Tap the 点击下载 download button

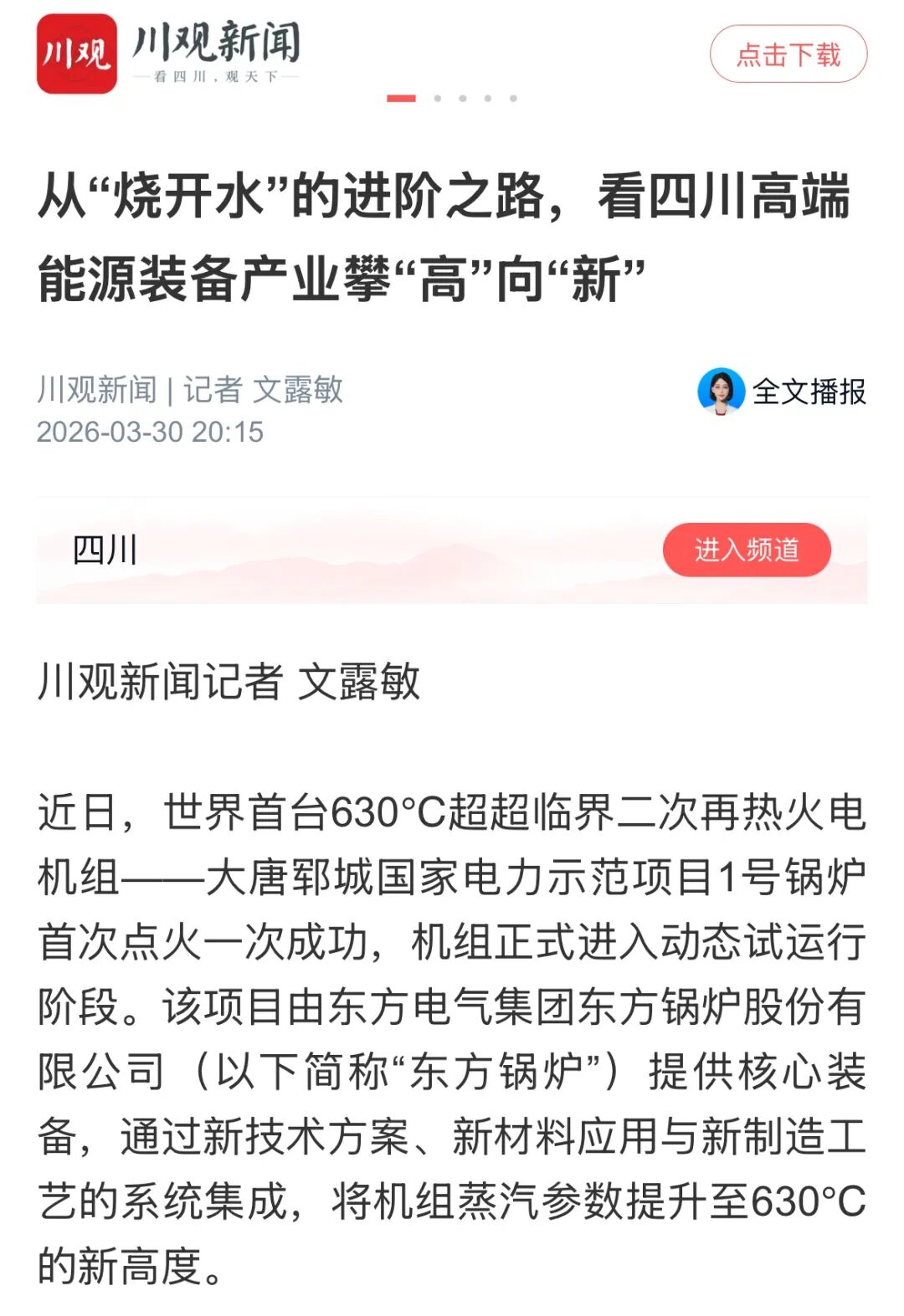pyautogui.click(x=788, y=54)
